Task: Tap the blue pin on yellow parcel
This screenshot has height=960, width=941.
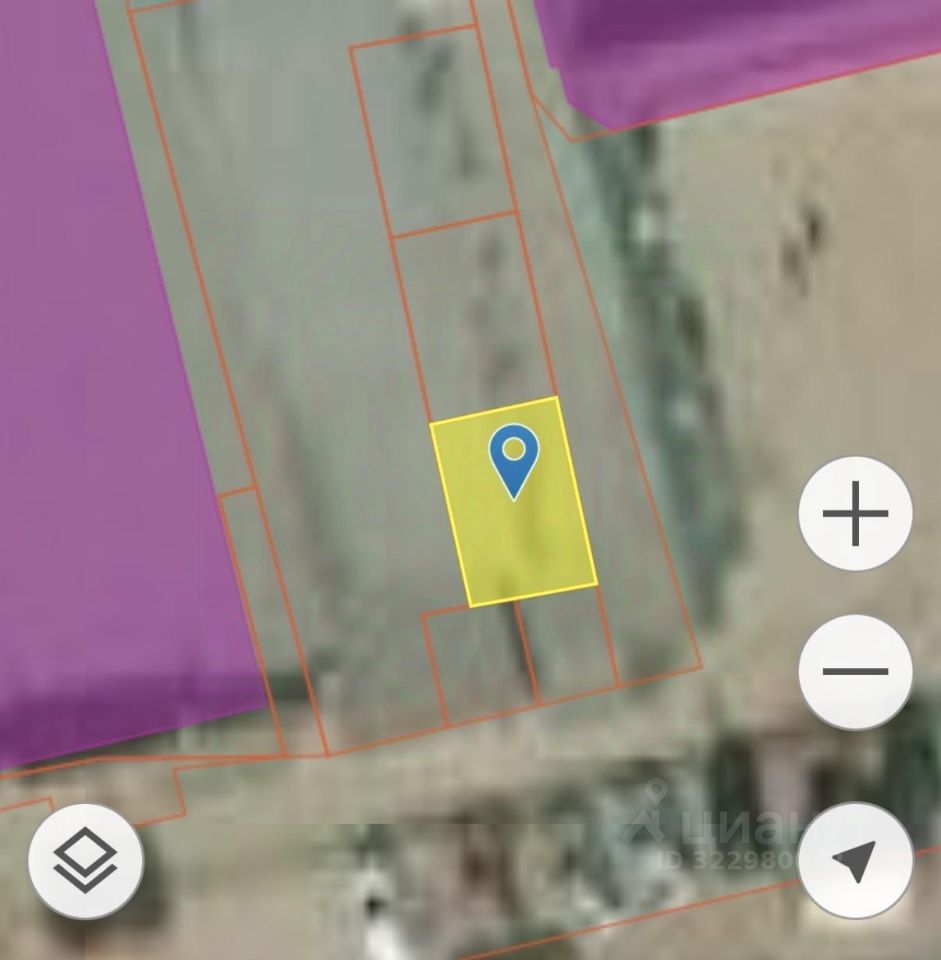Action: point(514,457)
